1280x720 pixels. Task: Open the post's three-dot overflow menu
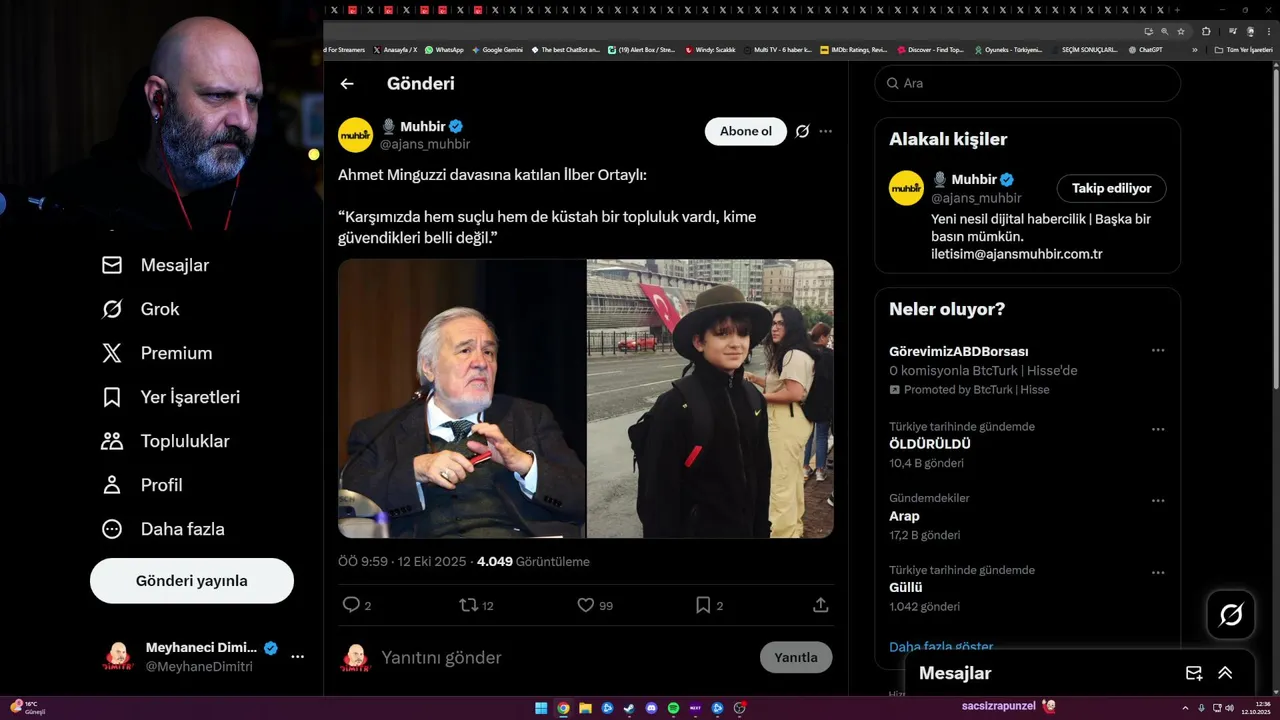[825, 131]
